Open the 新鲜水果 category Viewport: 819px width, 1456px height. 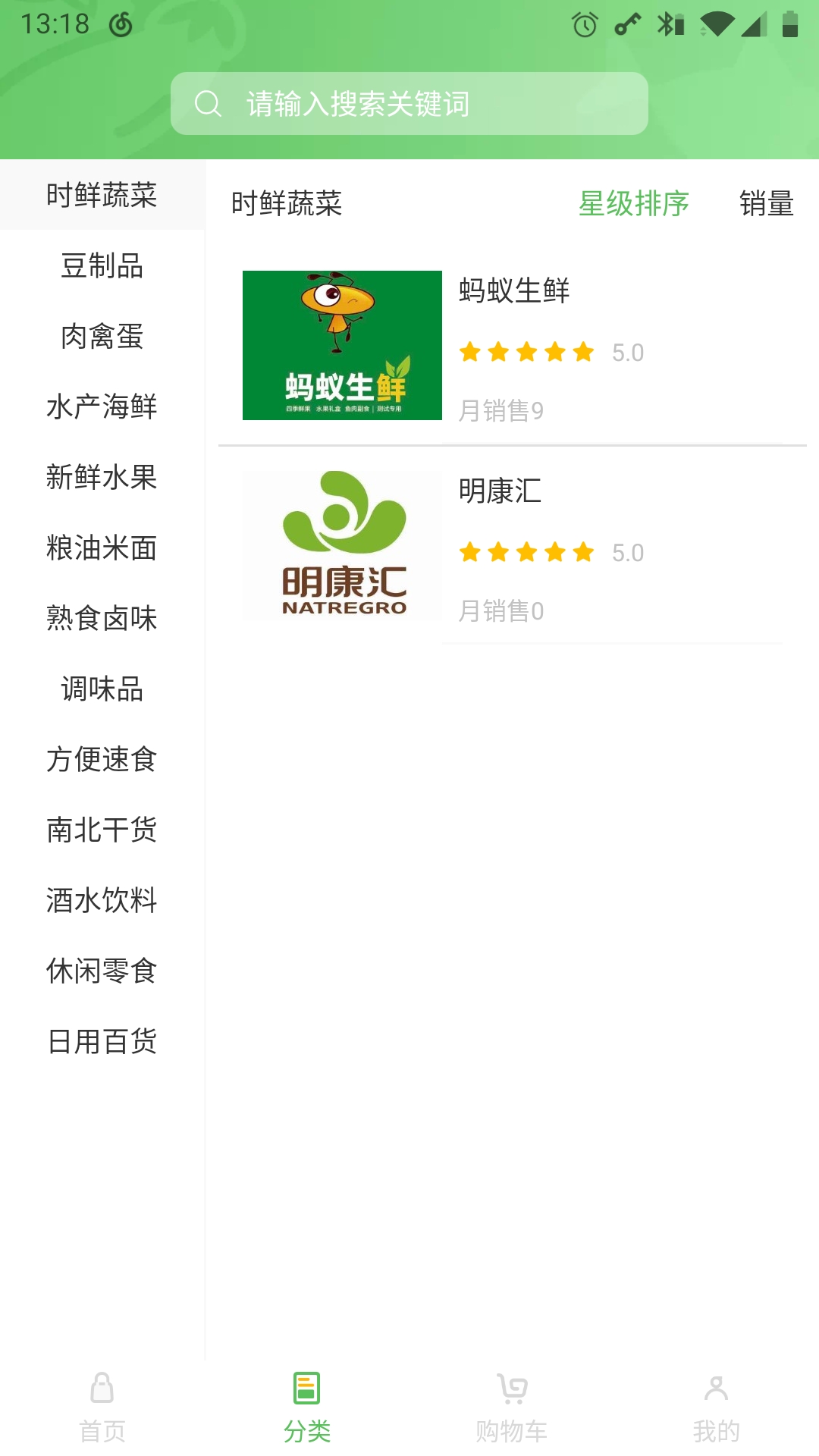click(101, 478)
